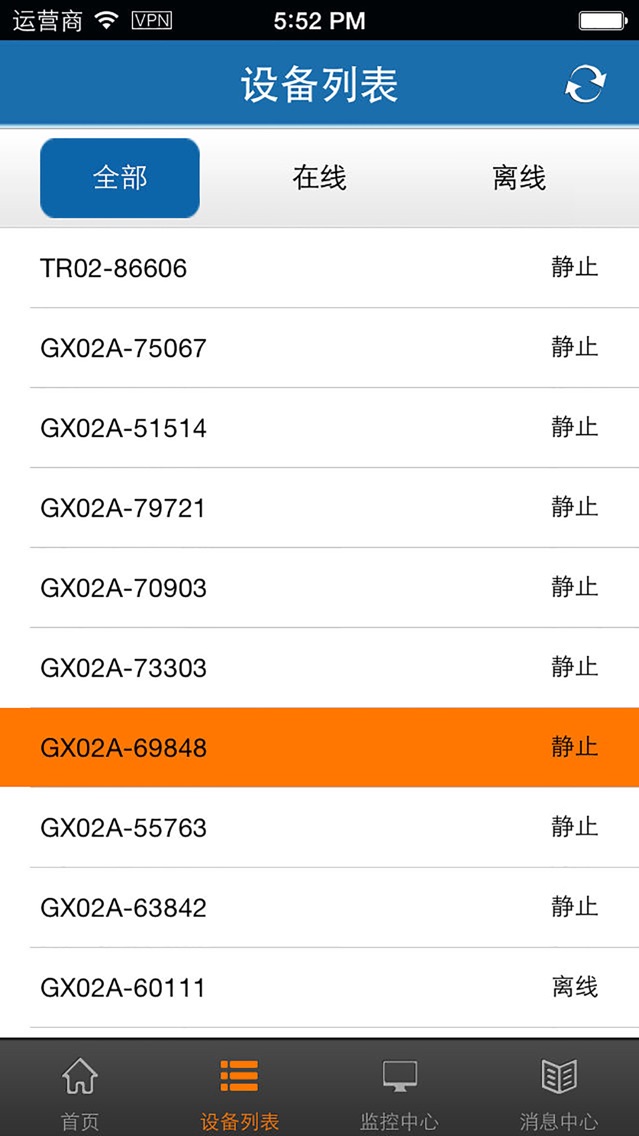Image resolution: width=639 pixels, height=1136 pixels.
Task: Select the 全部 filter tab
Action: coord(120,178)
